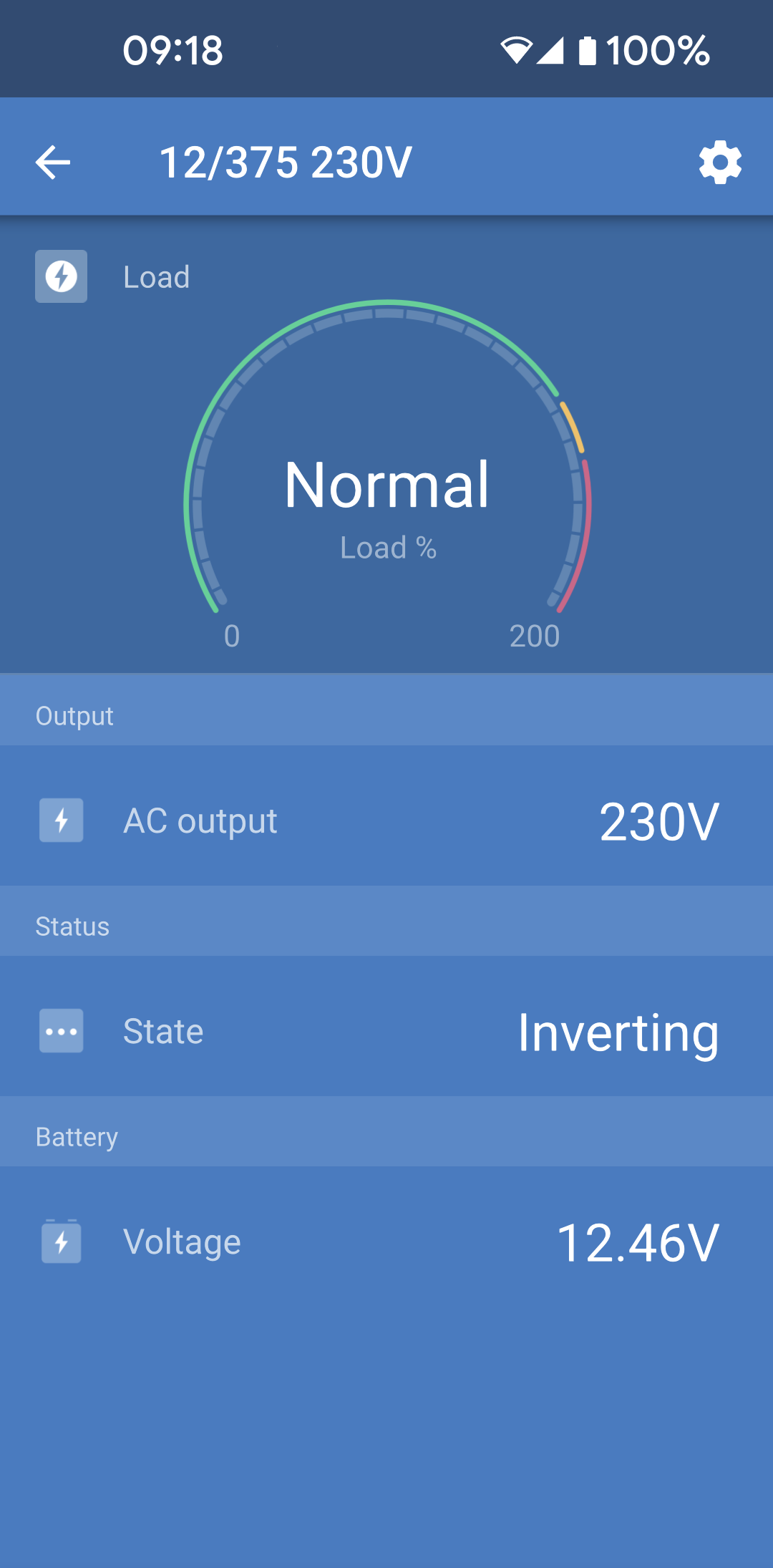Click the State ellipsis icon
Viewport: 773px width, 1568px height.
point(61,1031)
